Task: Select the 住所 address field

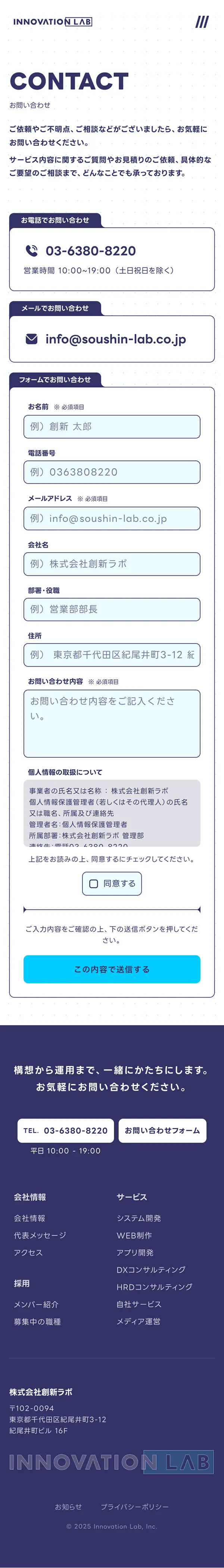Action: pos(112,655)
